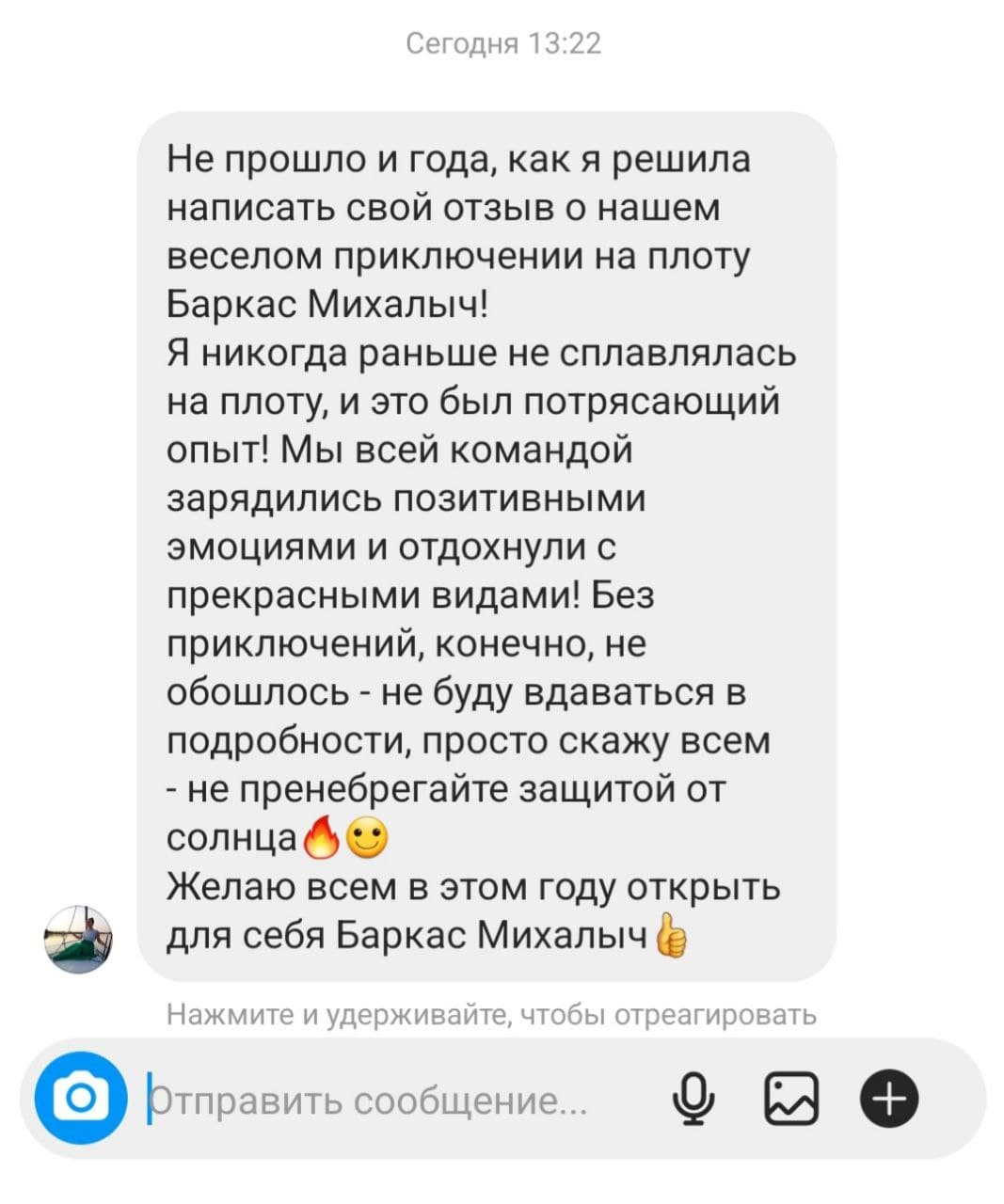1004x1204 pixels.
Task: Open the photo gallery picker
Action: pyautogui.click(x=792, y=1099)
